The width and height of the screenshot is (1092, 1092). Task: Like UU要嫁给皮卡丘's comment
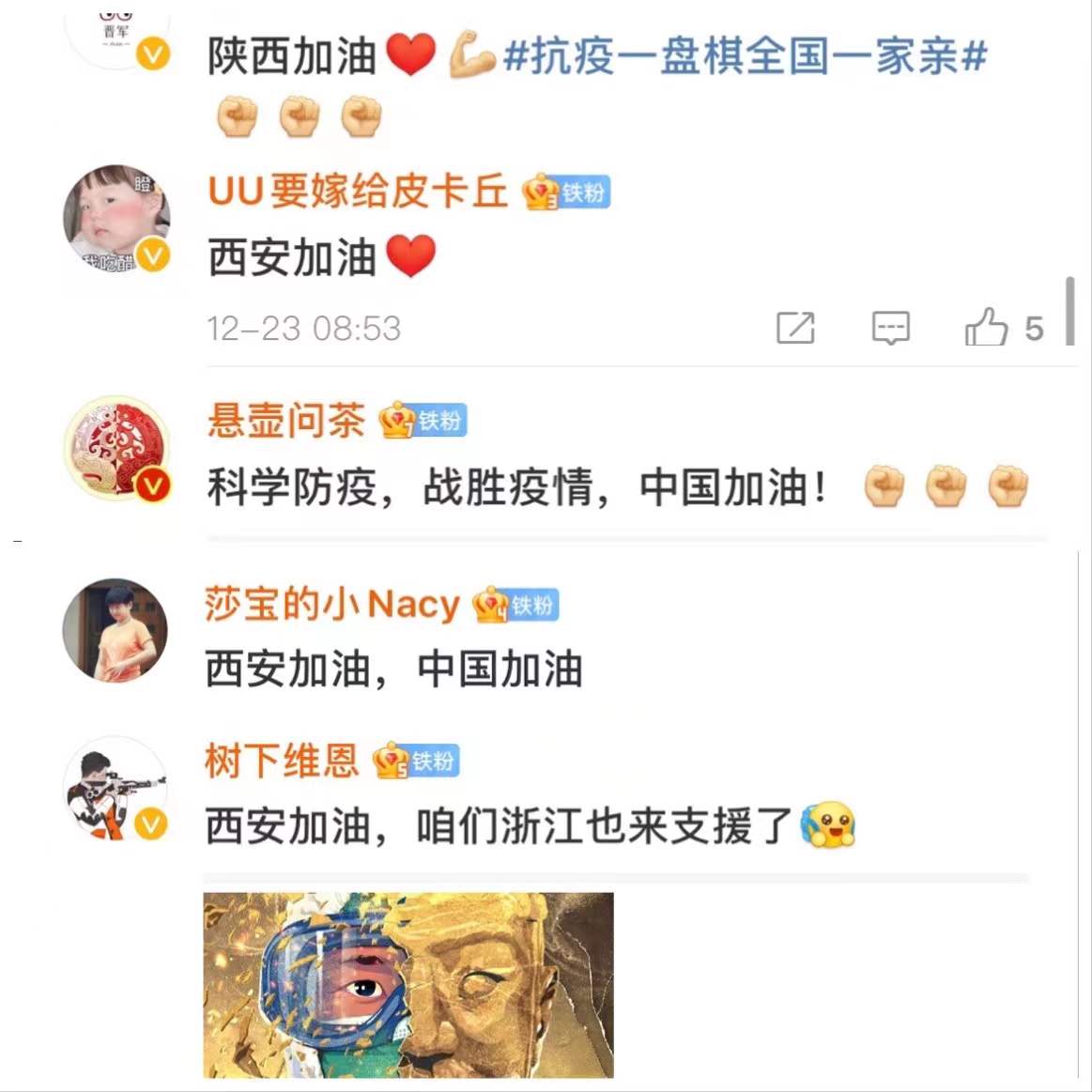(987, 328)
